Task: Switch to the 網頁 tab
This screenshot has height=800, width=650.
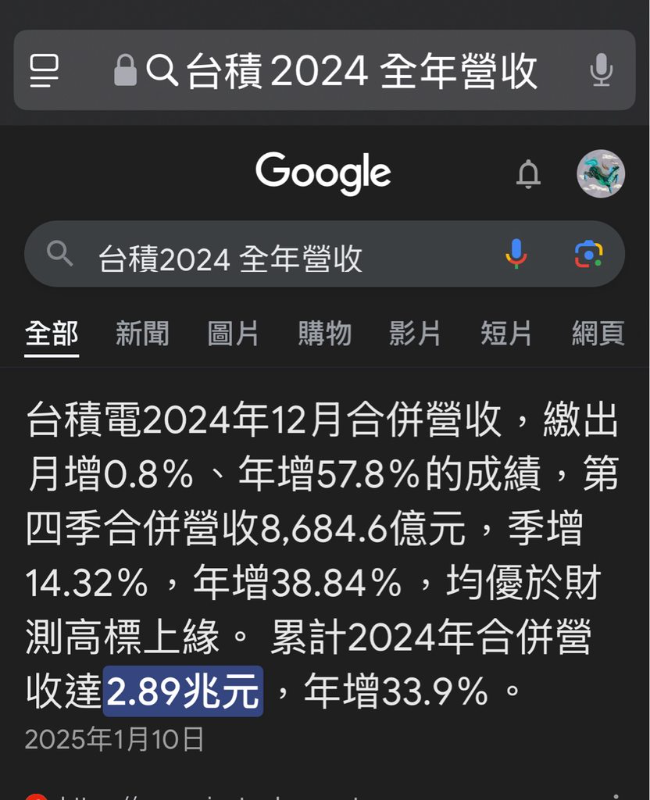Action: click(x=598, y=334)
